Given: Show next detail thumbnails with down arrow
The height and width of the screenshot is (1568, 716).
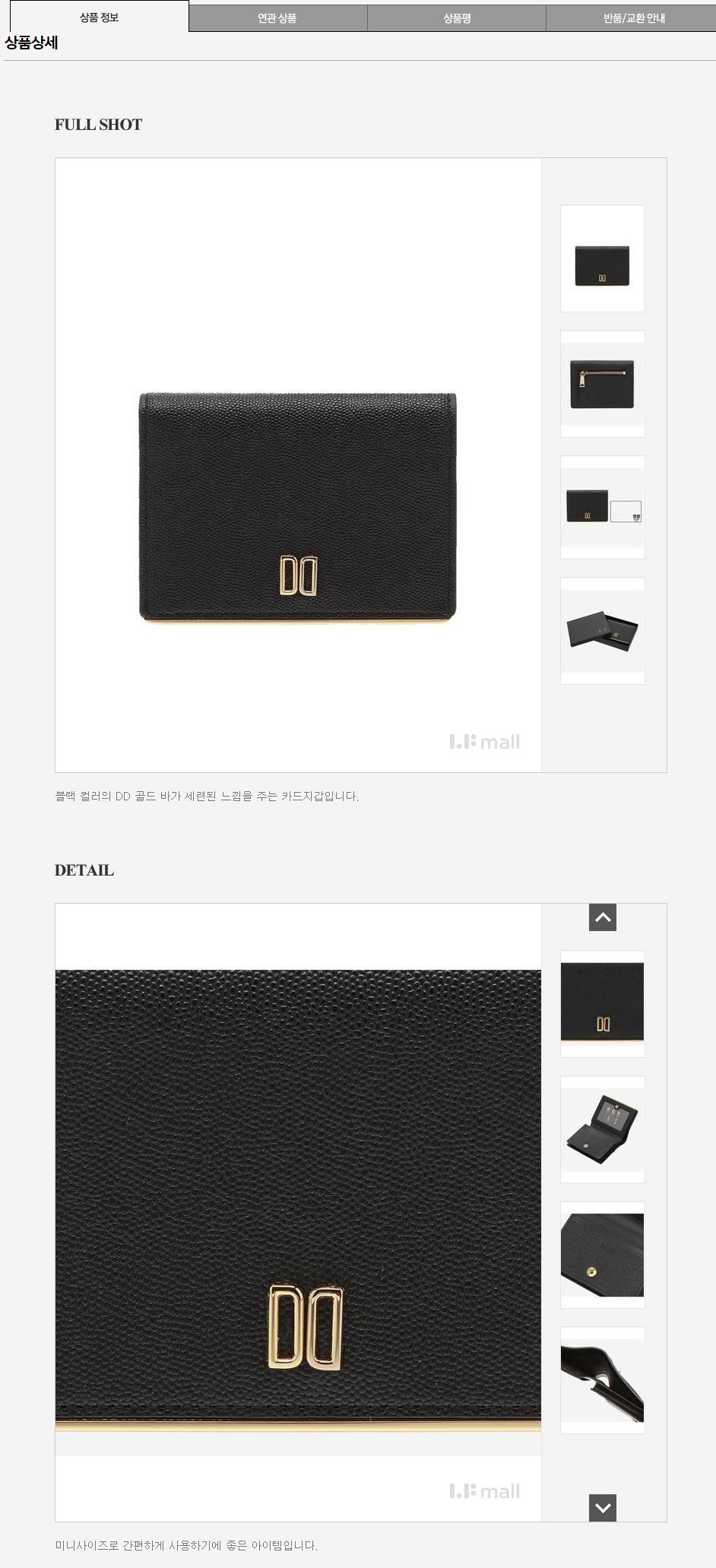Looking at the screenshot, I should [x=603, y=1508].
